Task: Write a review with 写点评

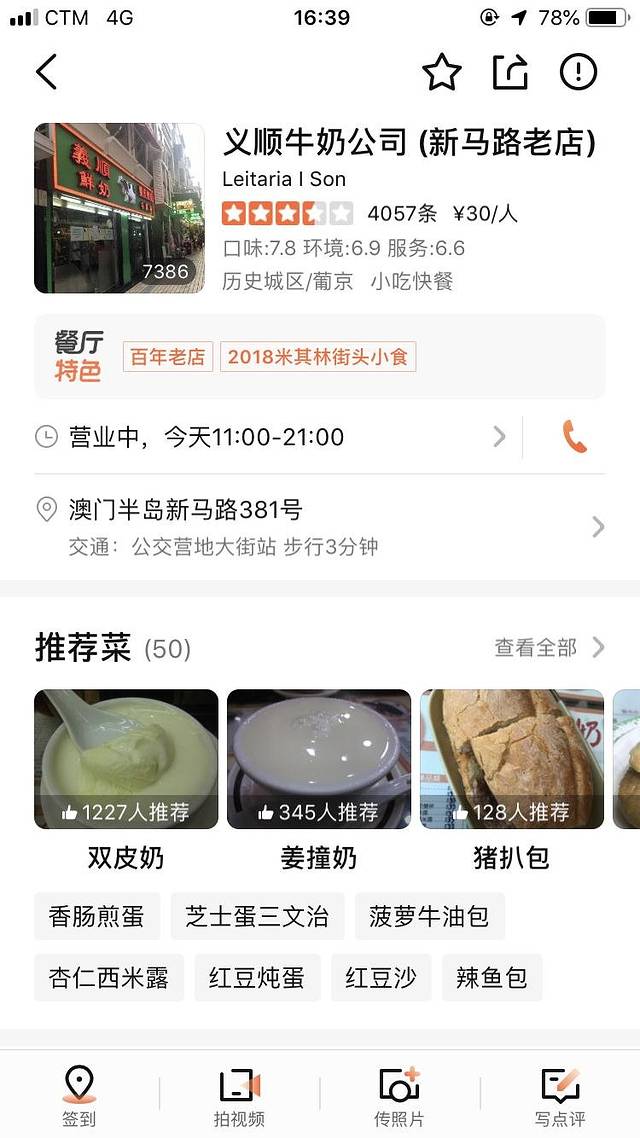Action: pyautogui.click(x=560, y=1096)
